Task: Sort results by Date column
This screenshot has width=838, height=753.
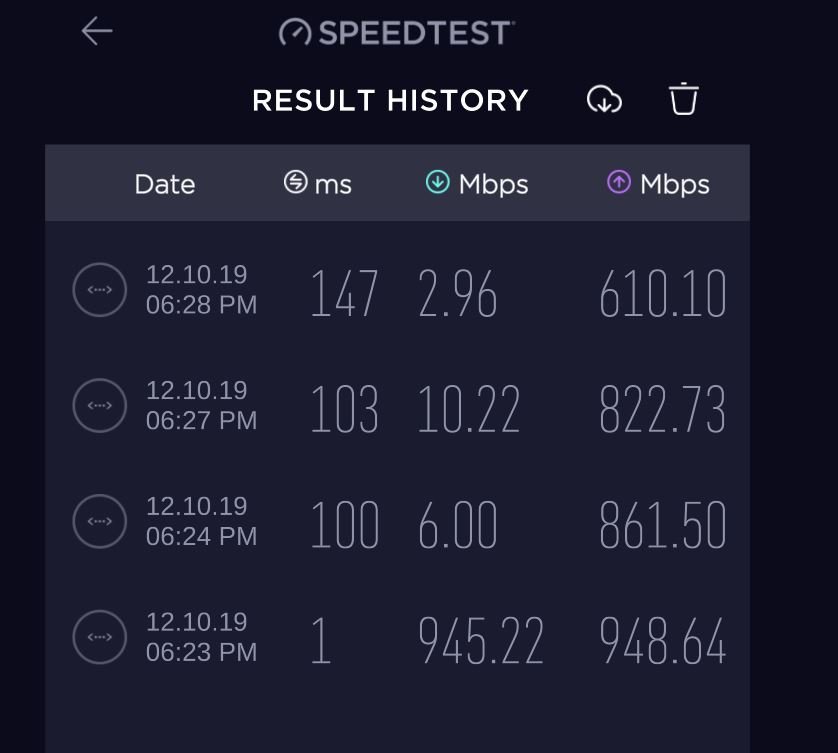Action: point(165,184)
